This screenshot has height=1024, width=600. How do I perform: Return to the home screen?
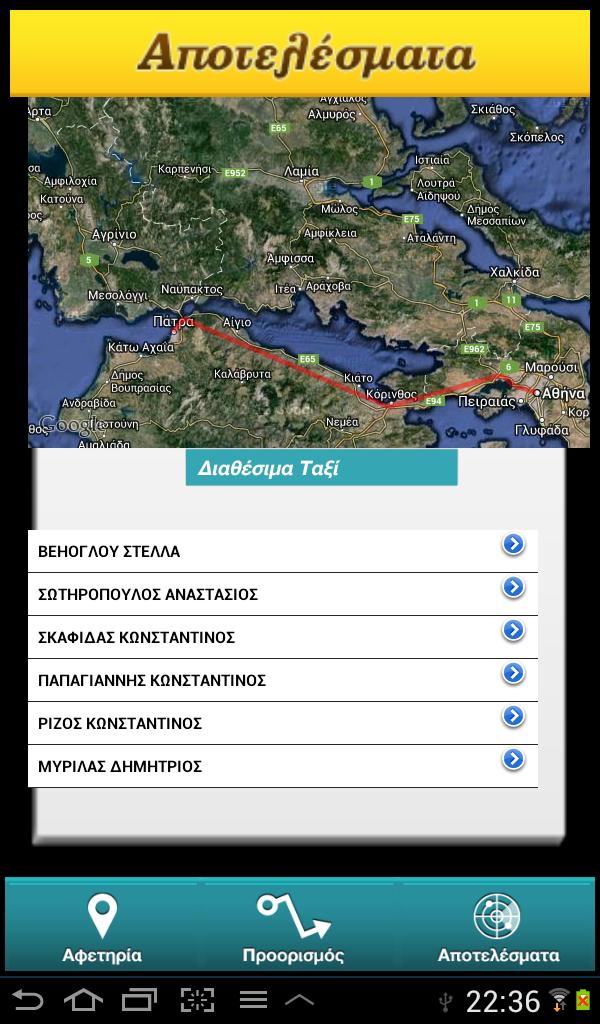coord(83,999)
